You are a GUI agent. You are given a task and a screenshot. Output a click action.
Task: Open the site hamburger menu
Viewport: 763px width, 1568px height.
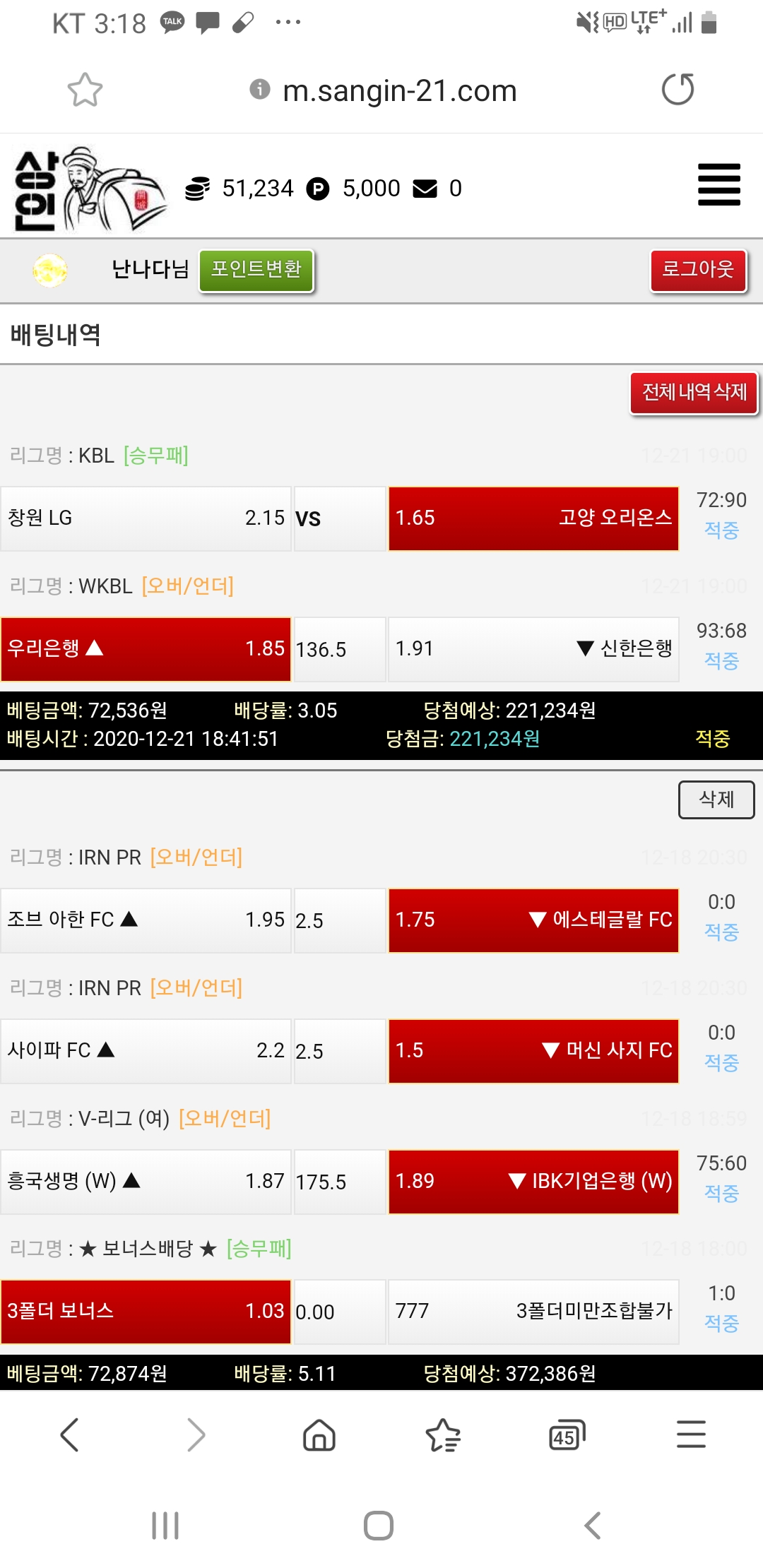pos(718,185)
